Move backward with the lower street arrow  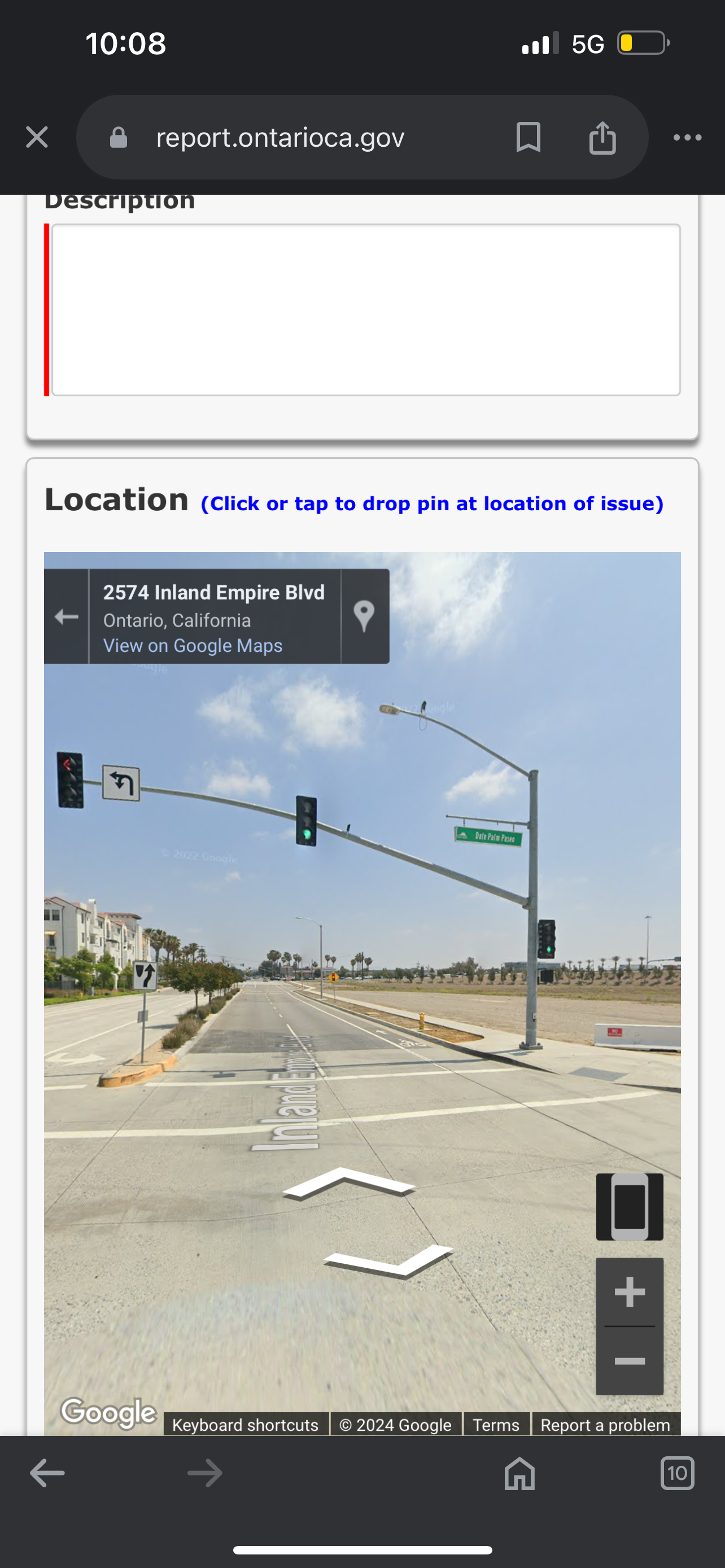coord(390,1260)
